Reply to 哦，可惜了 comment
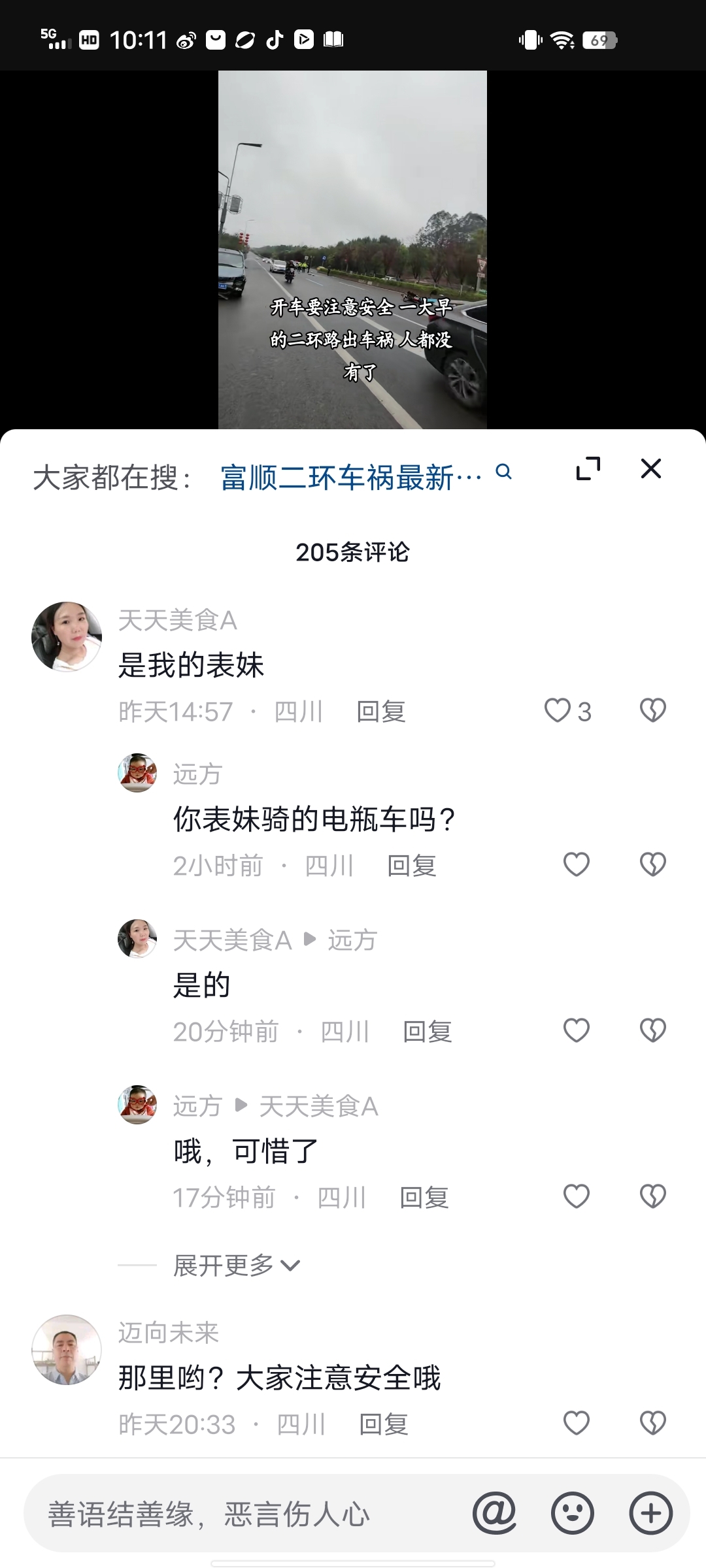This screenshot has width=706, height=1568. [x=424, y=1198]
